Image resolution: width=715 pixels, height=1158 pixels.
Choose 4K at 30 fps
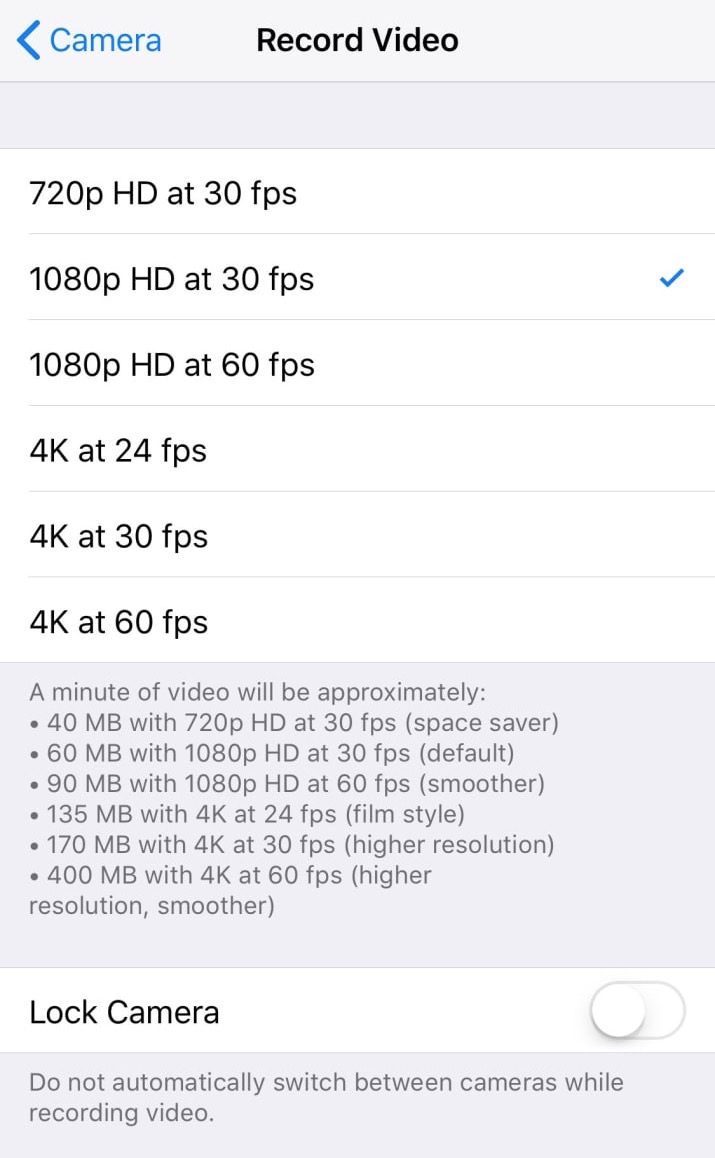(118, 536)
